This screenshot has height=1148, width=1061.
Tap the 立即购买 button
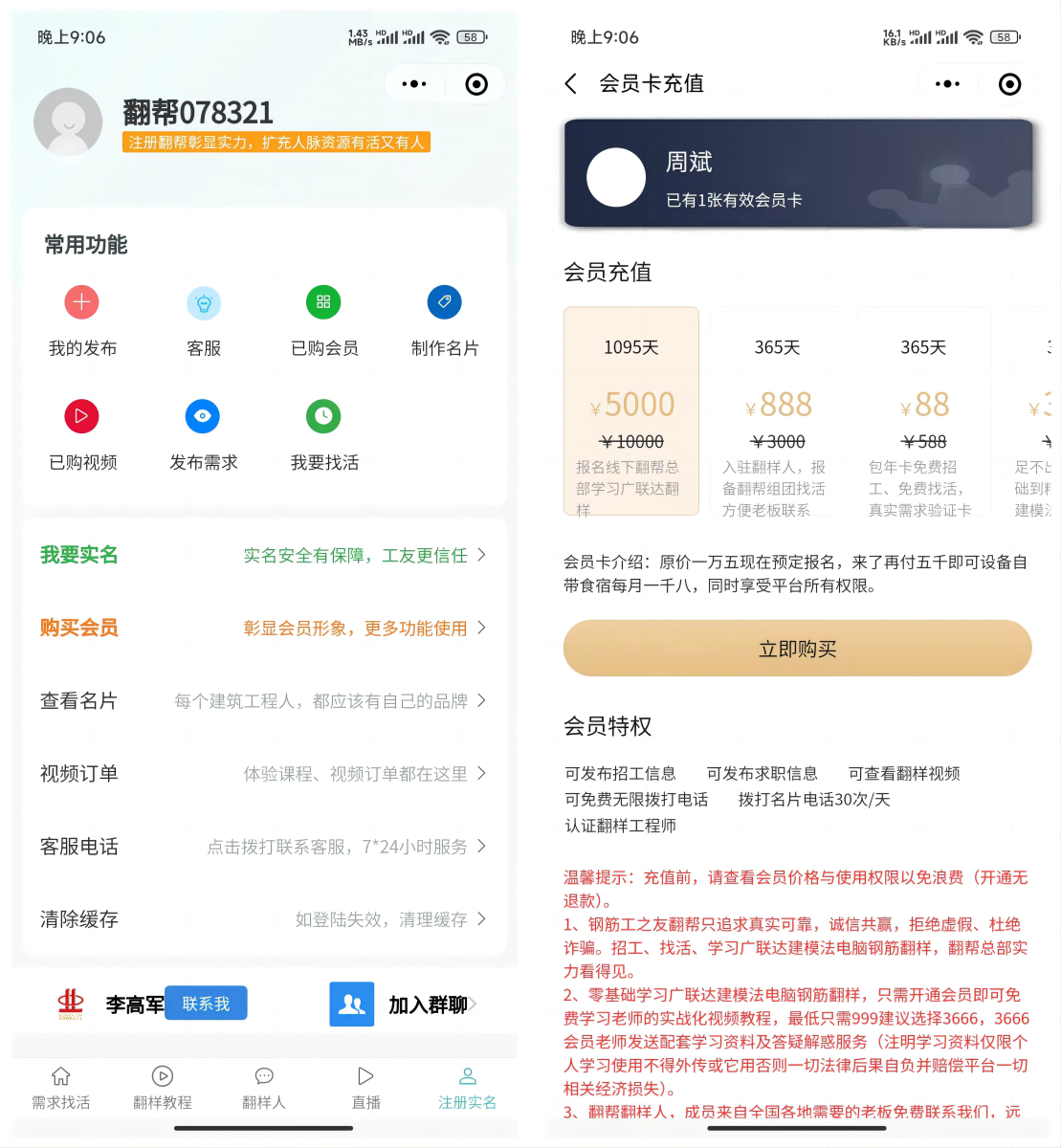[797, 649]
